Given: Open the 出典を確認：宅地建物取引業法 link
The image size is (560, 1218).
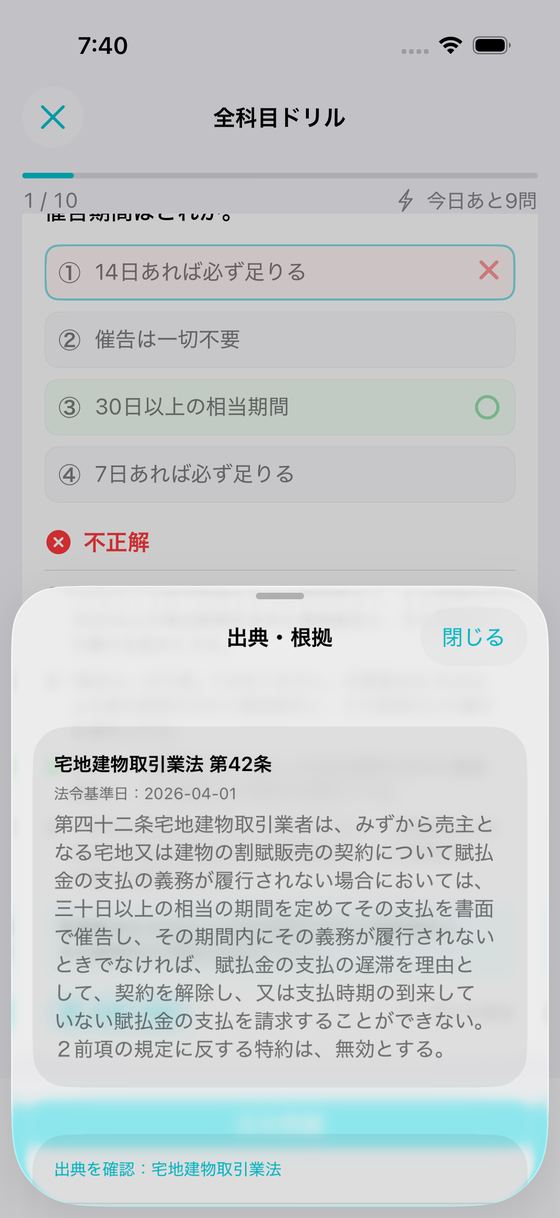Looking at the screenshot, I should pyautogui.click(x=280, y=1168).
